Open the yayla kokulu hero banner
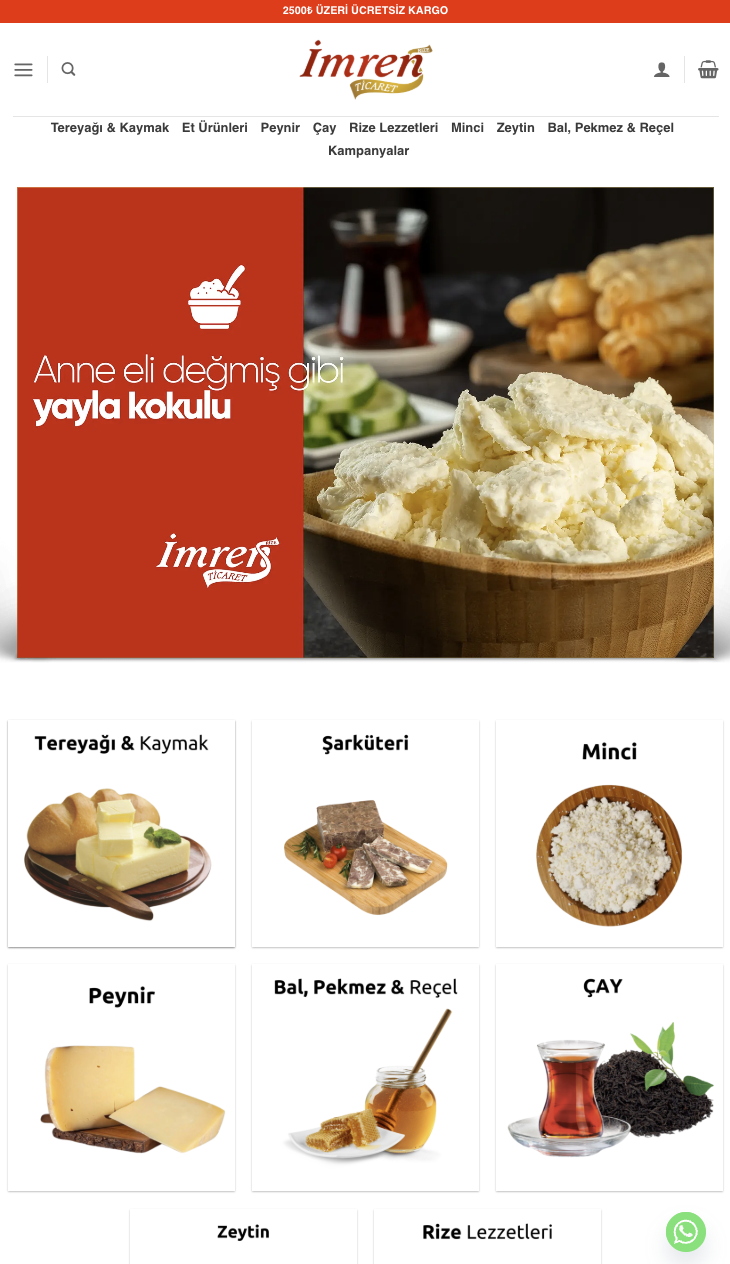This screenshot has height=1264, width=730. (365, 422)
